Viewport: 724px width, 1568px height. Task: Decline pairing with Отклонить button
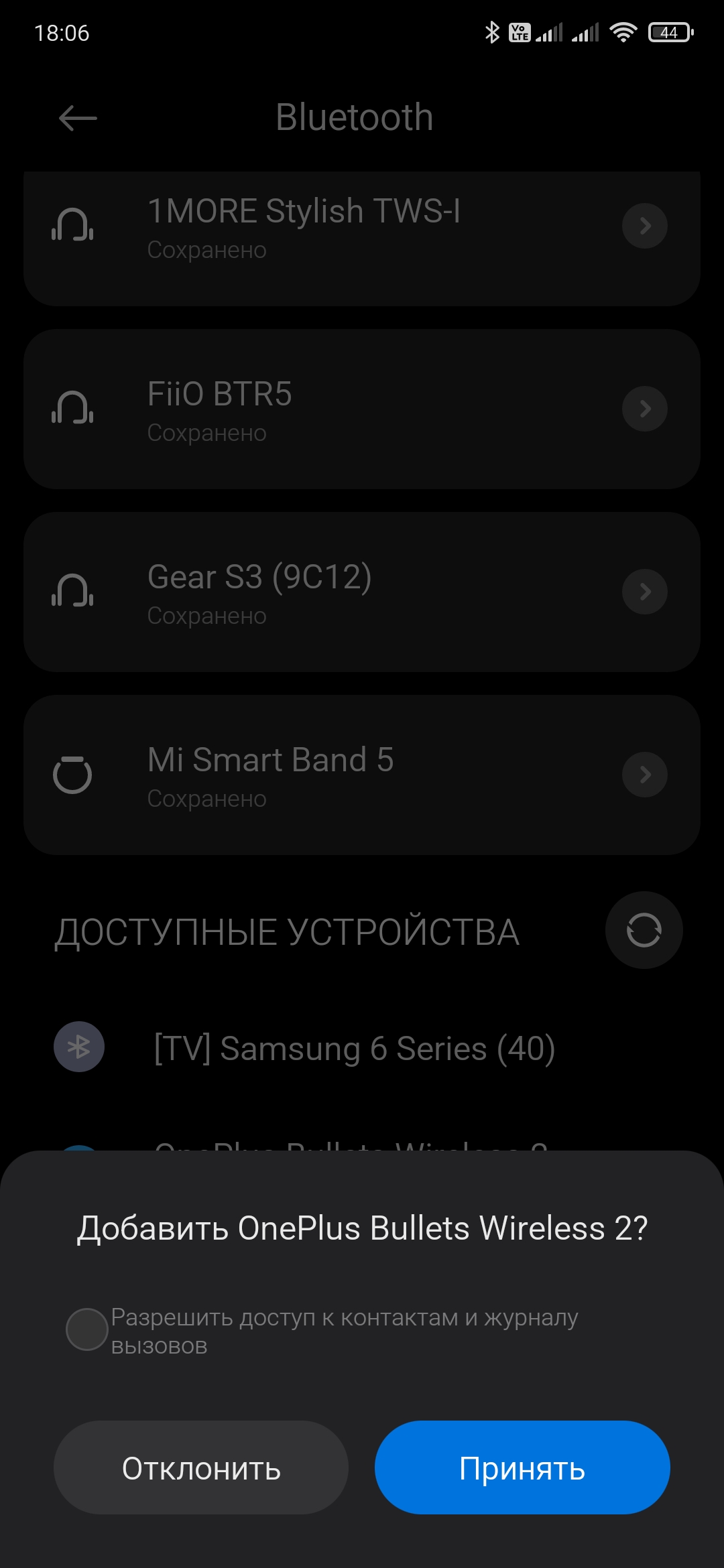tap(201, 1467)
